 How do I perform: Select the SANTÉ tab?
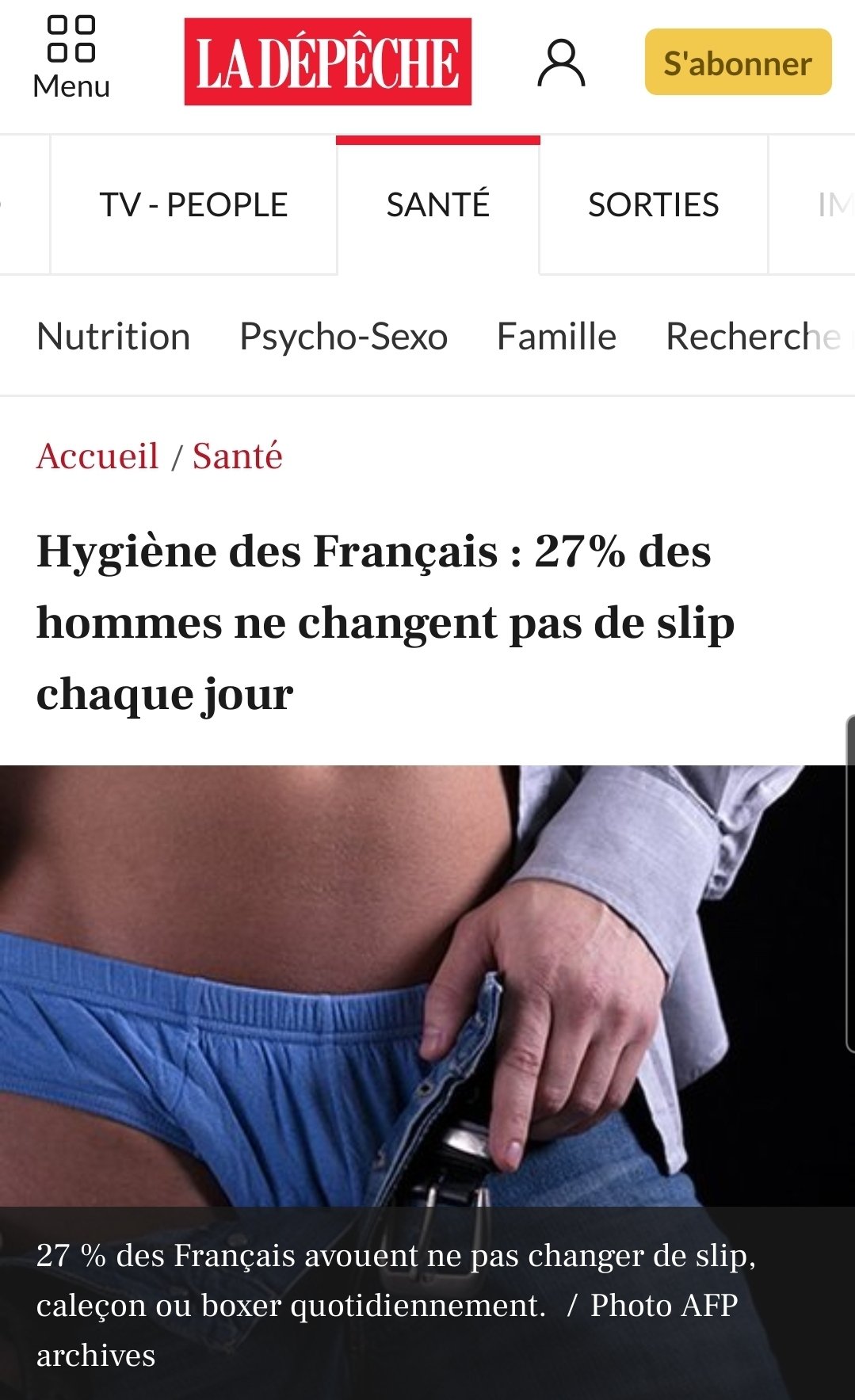pos(438,205)
